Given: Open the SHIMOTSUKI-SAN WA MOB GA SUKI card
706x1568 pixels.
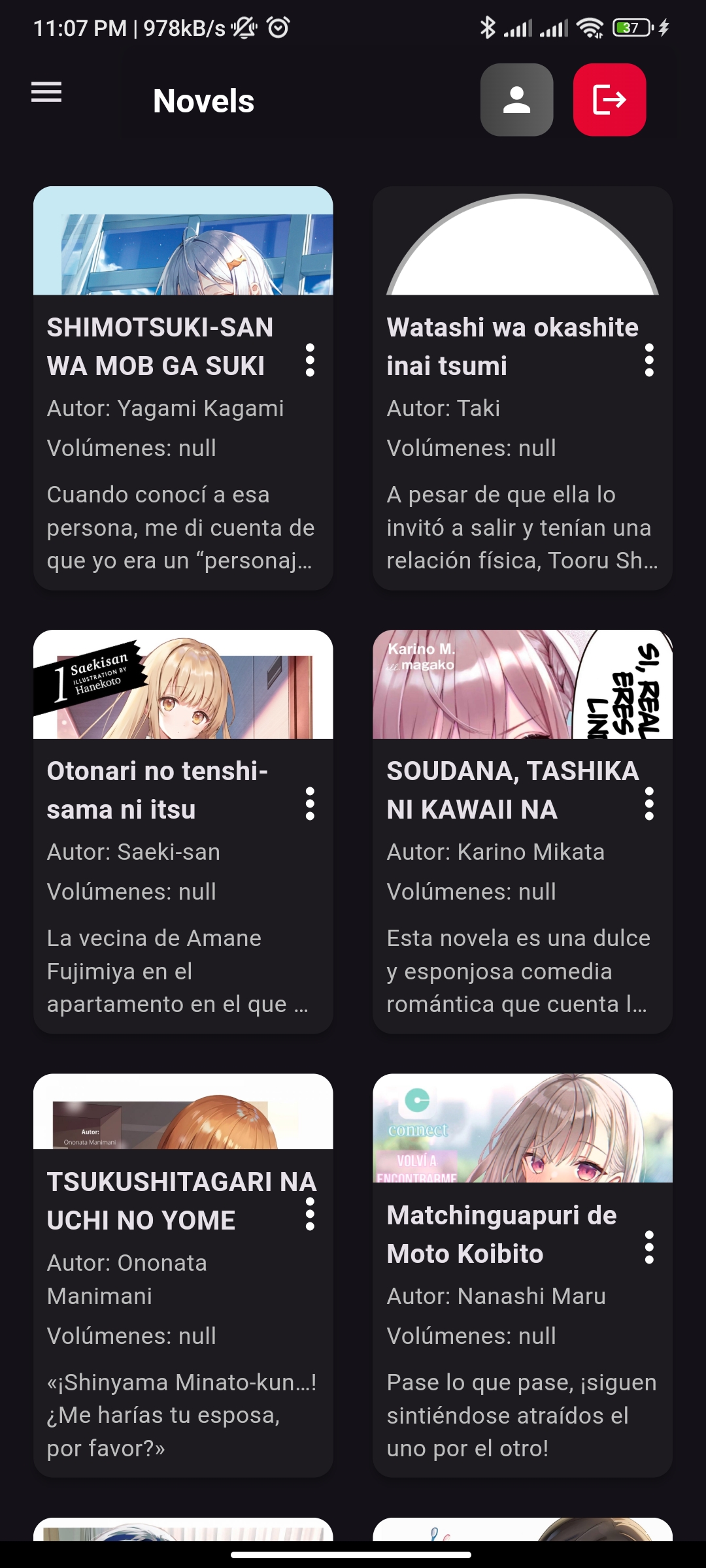Looking at the screenshot, I should pos(183,388).
